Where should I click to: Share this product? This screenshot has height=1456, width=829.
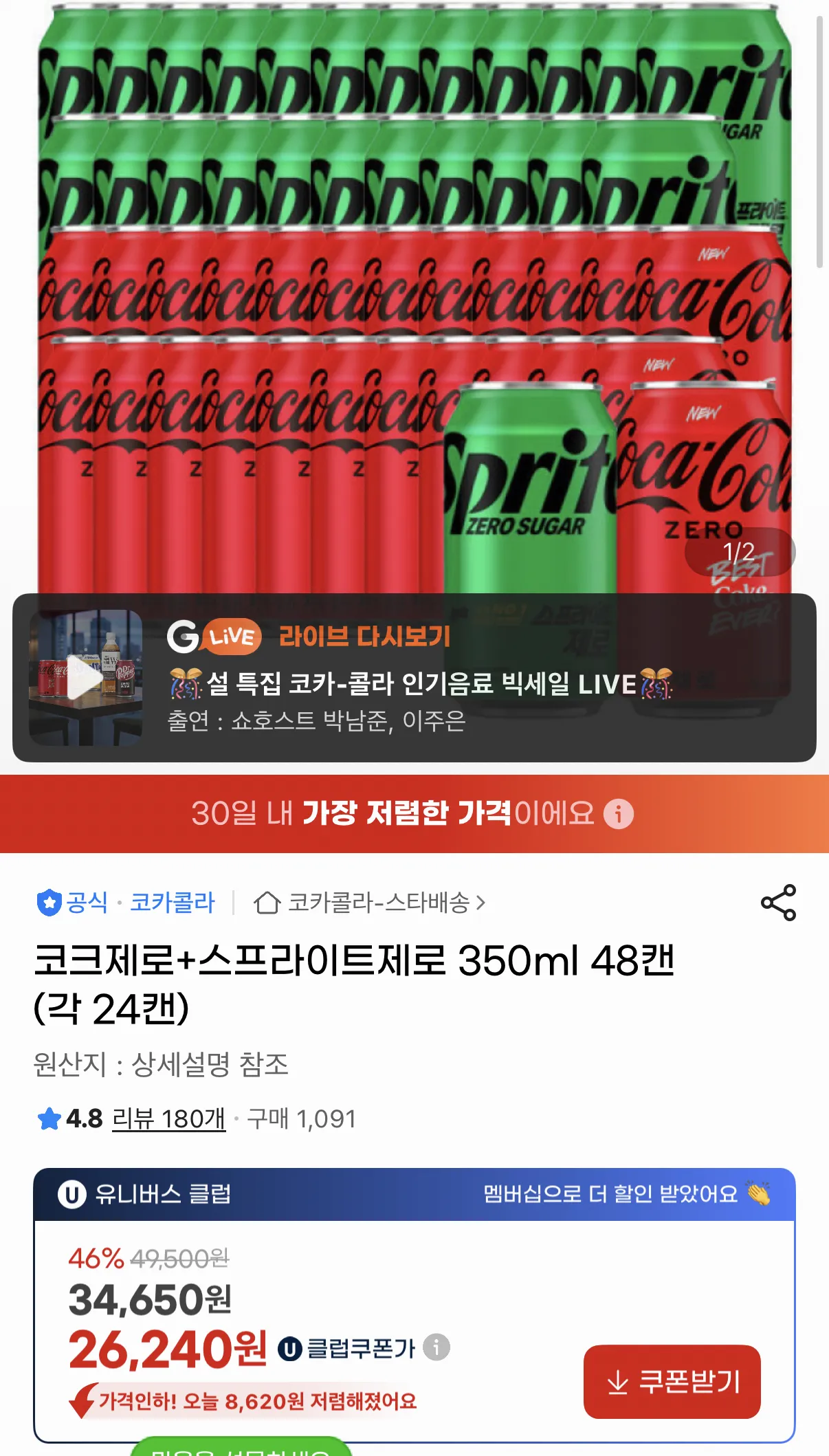pyautogui.click(x=778, y=903)
